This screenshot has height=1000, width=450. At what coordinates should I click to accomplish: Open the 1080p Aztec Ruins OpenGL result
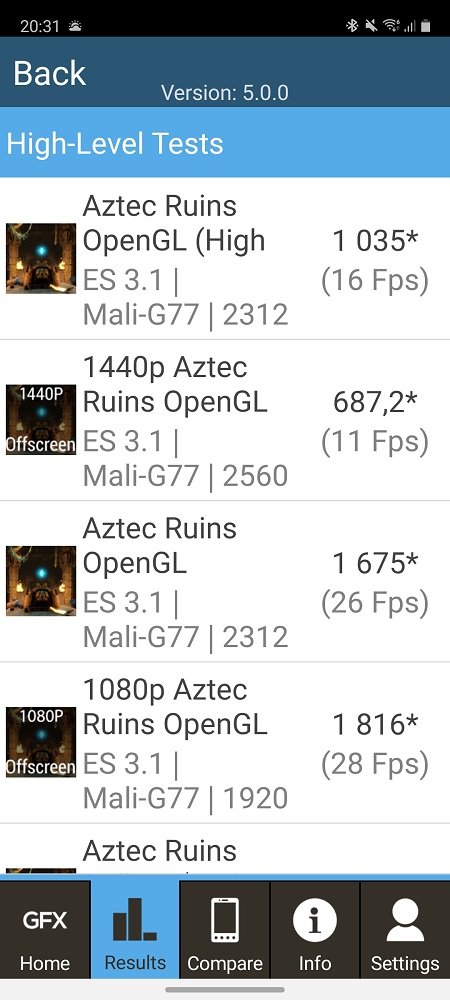pos(225,743)
